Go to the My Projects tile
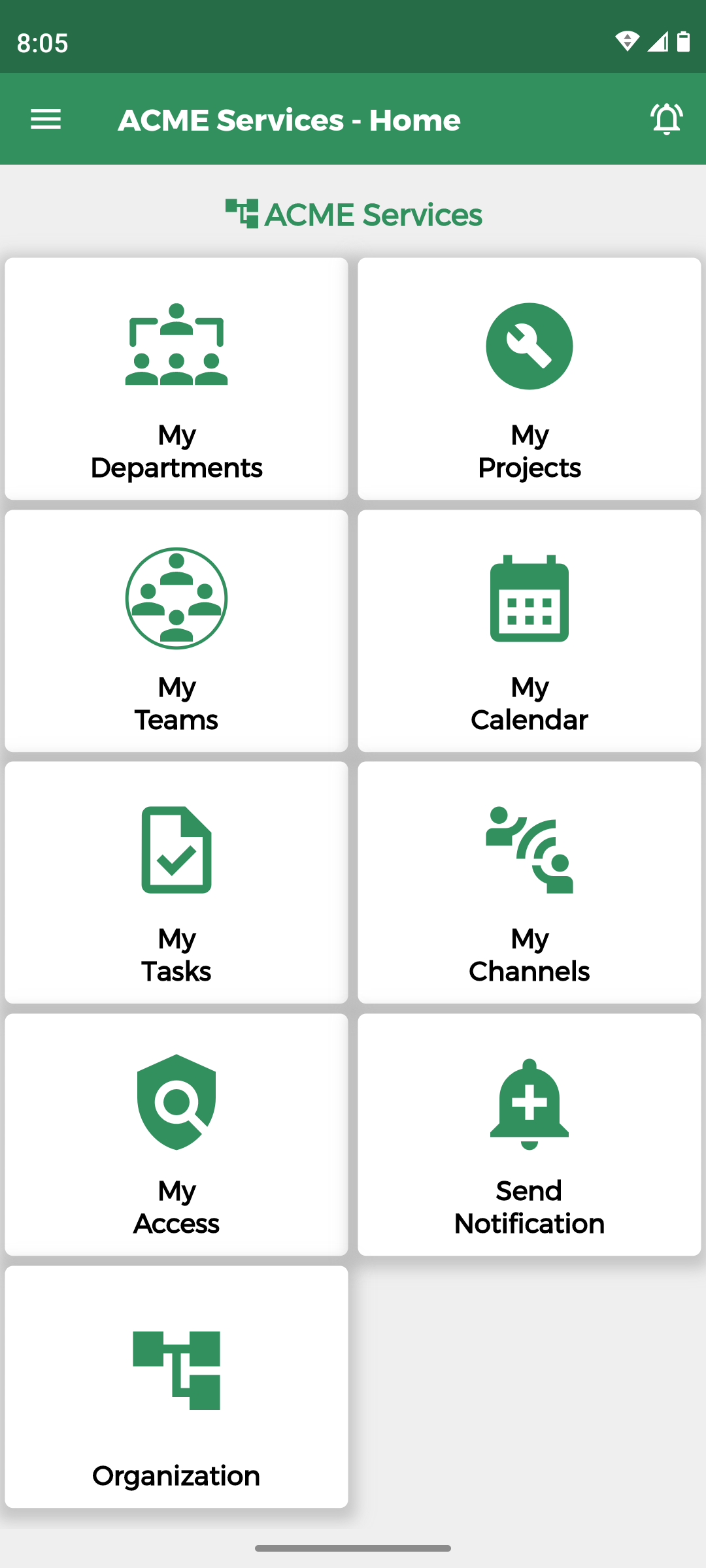Viewport: 706px width, 1568px height. 529,379
